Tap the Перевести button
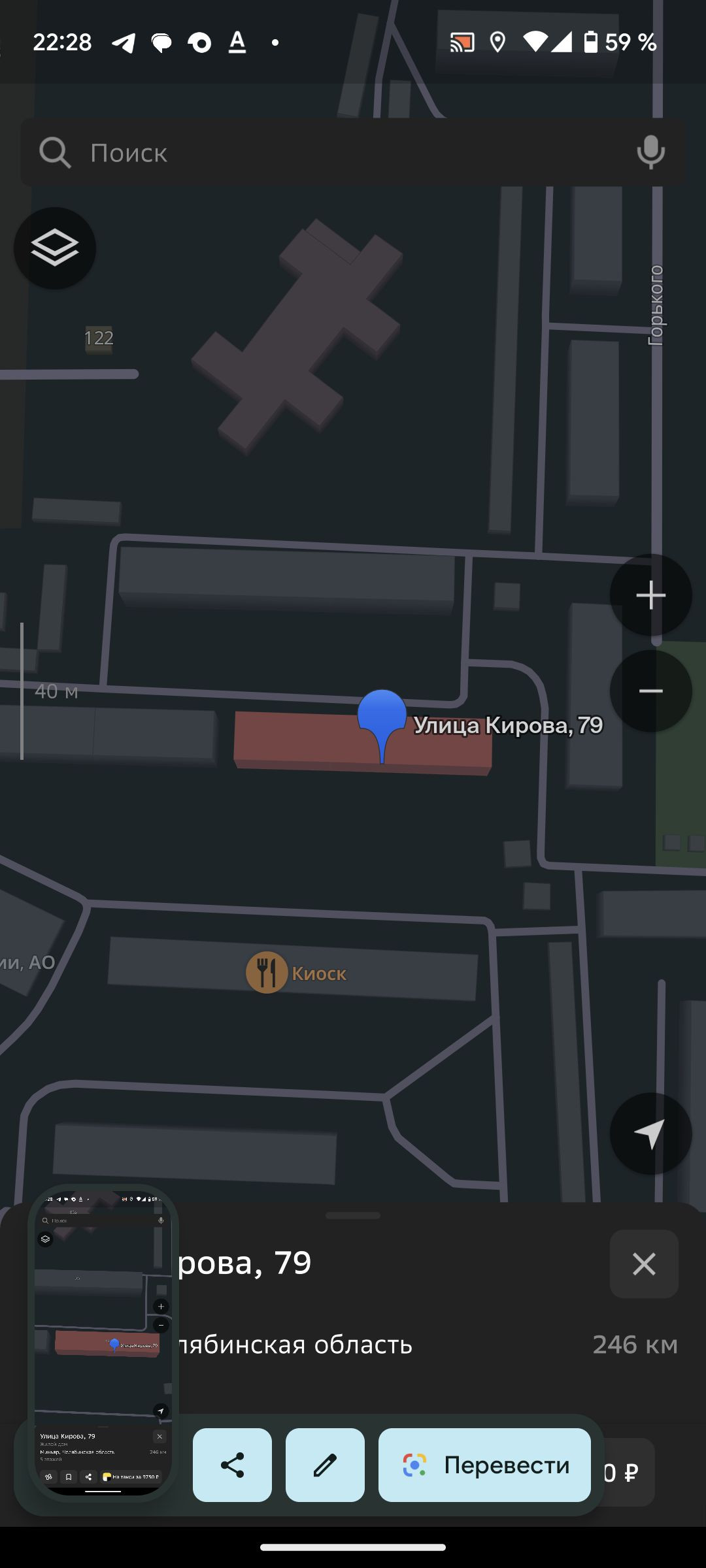 coord(484,1465)
